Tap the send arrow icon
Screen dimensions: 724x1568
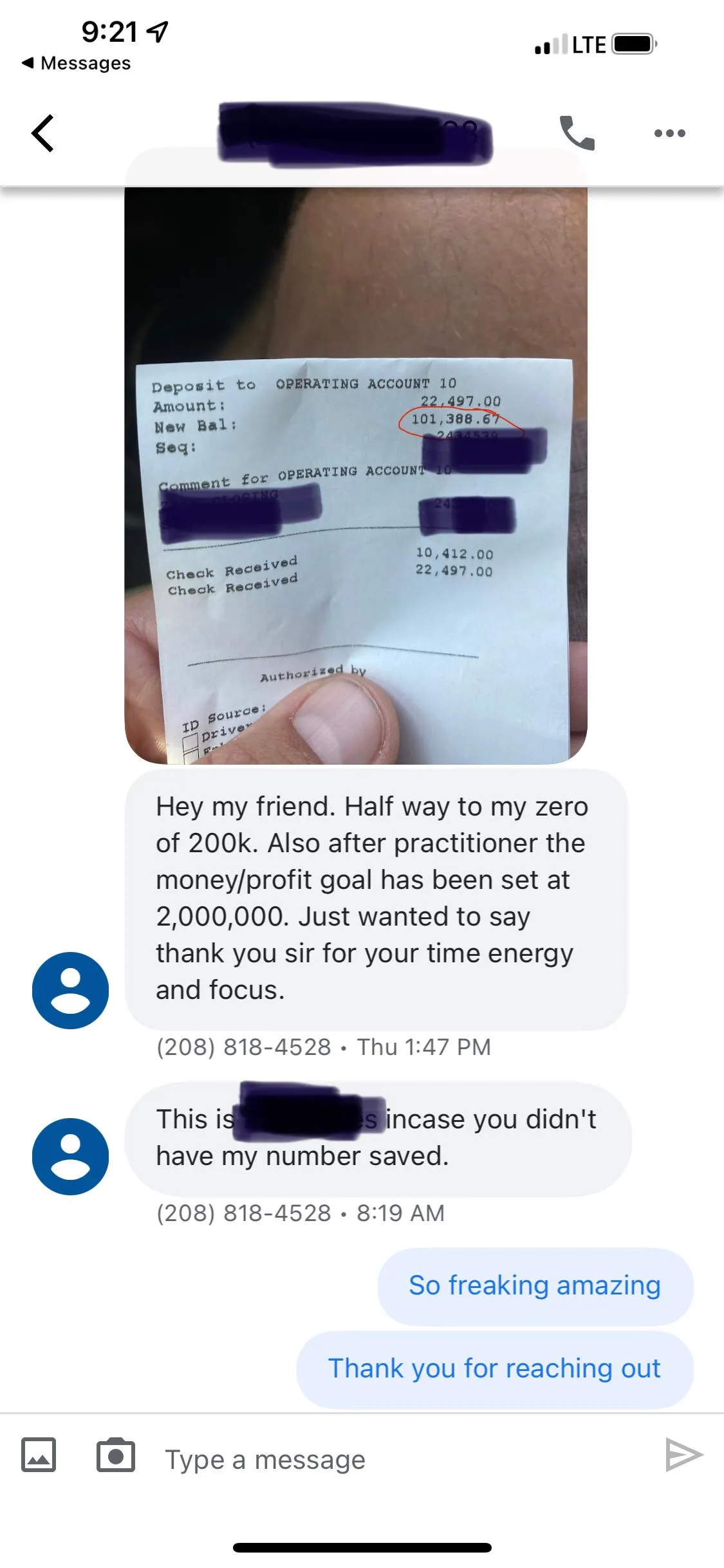[683, 1455]
